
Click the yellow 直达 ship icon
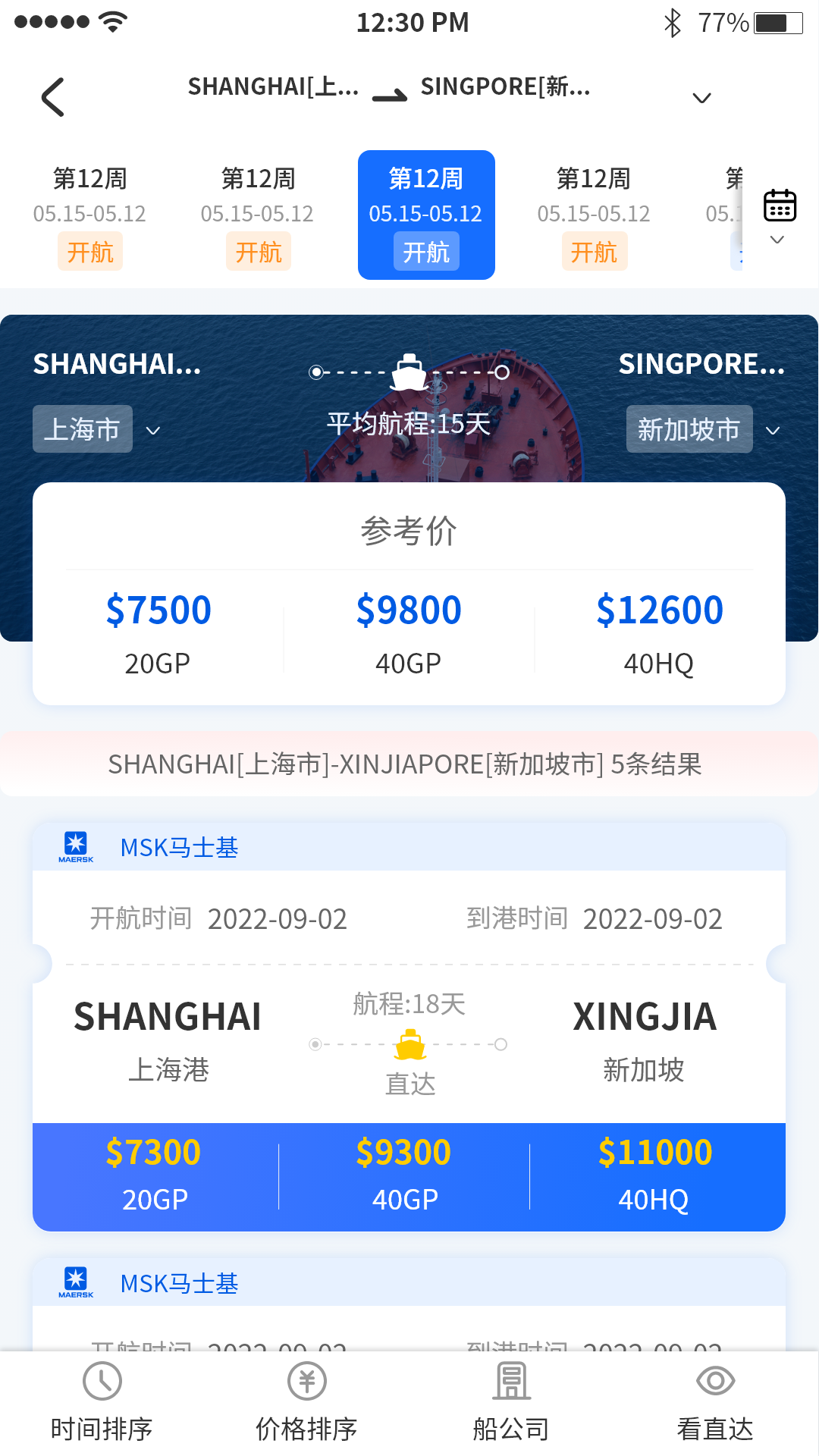click(x=409, y=1044)
